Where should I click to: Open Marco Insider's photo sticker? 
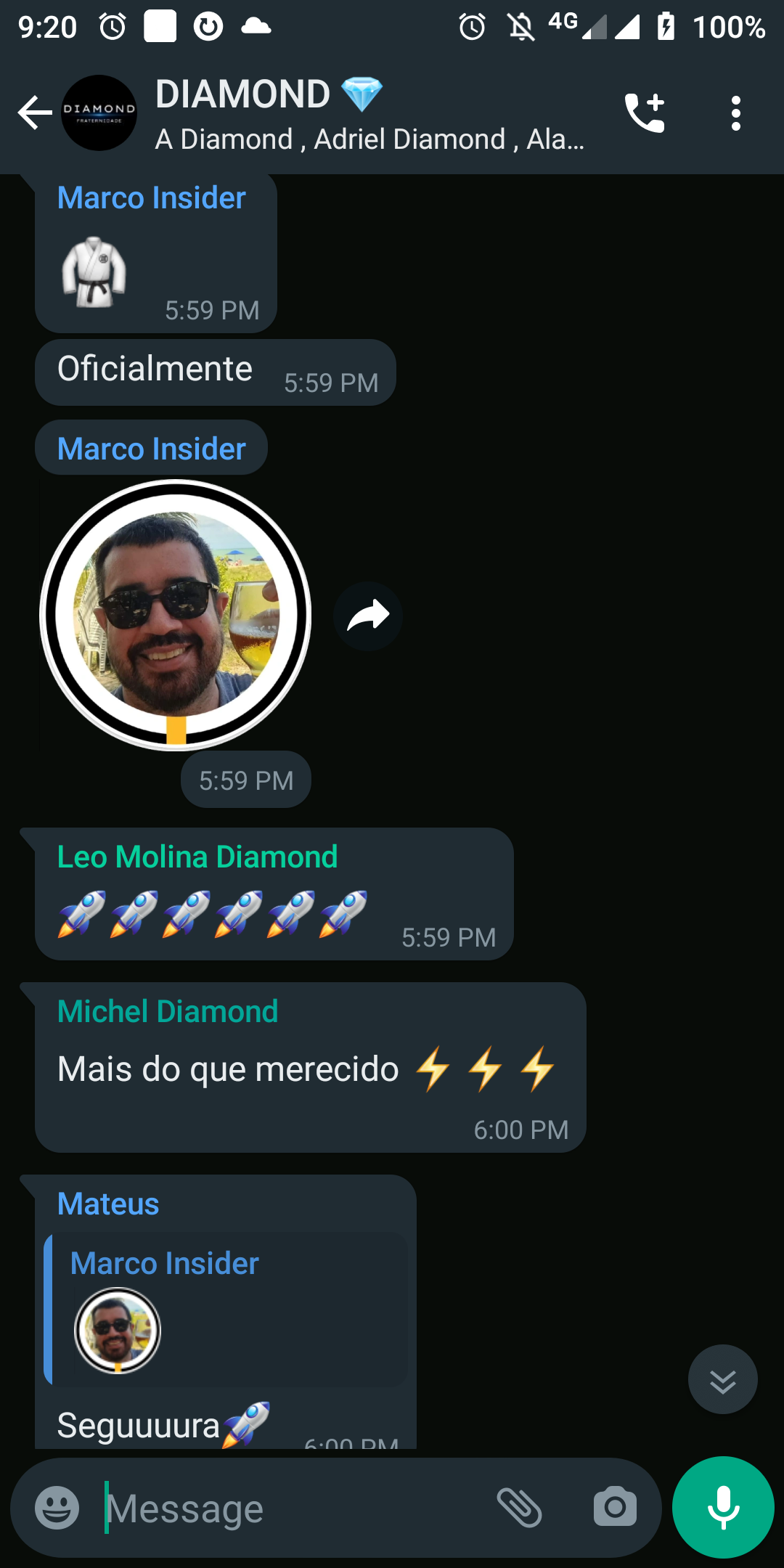pos(176,615)
